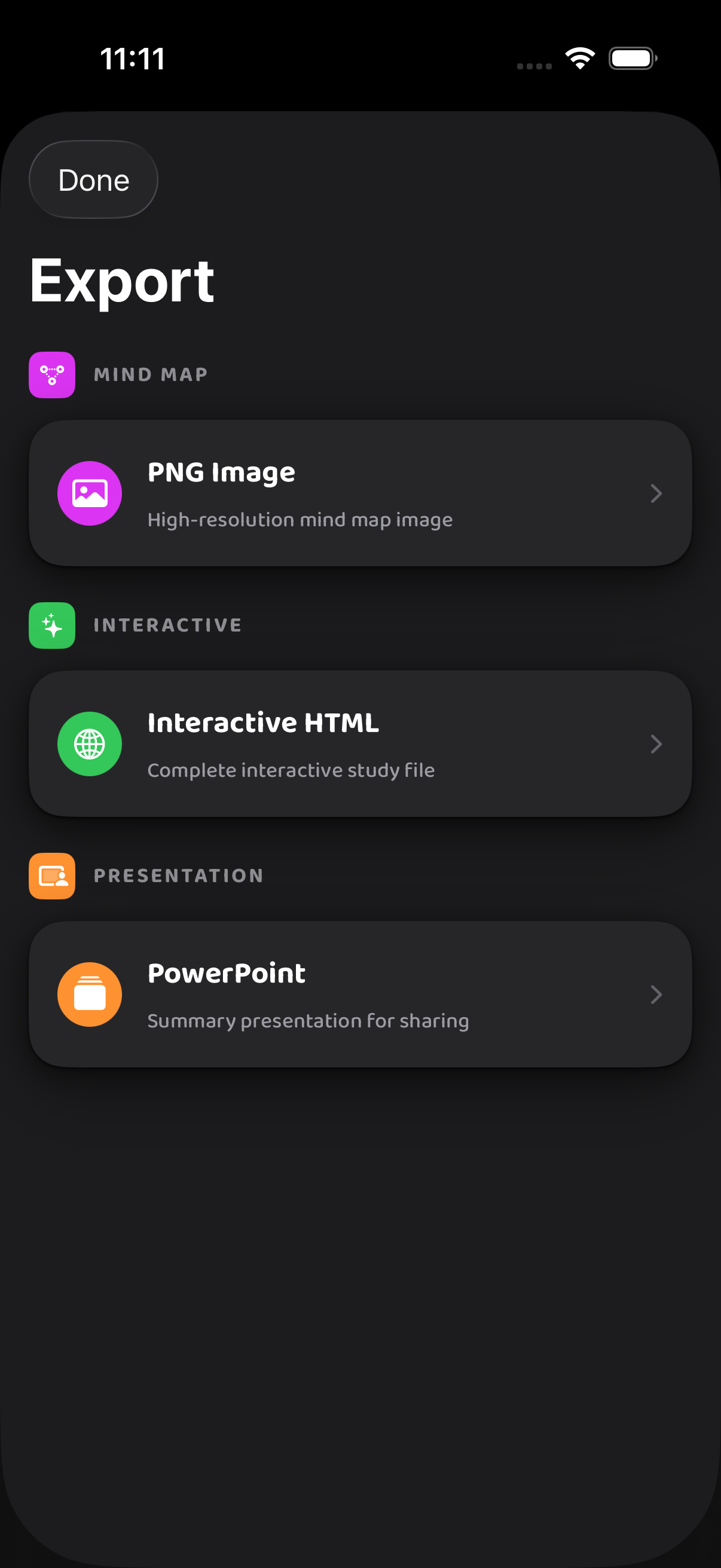The height and width of the screenshot is (1568, 721).
Task: Click the MIND MAP section label
Action: coord(150,374)
